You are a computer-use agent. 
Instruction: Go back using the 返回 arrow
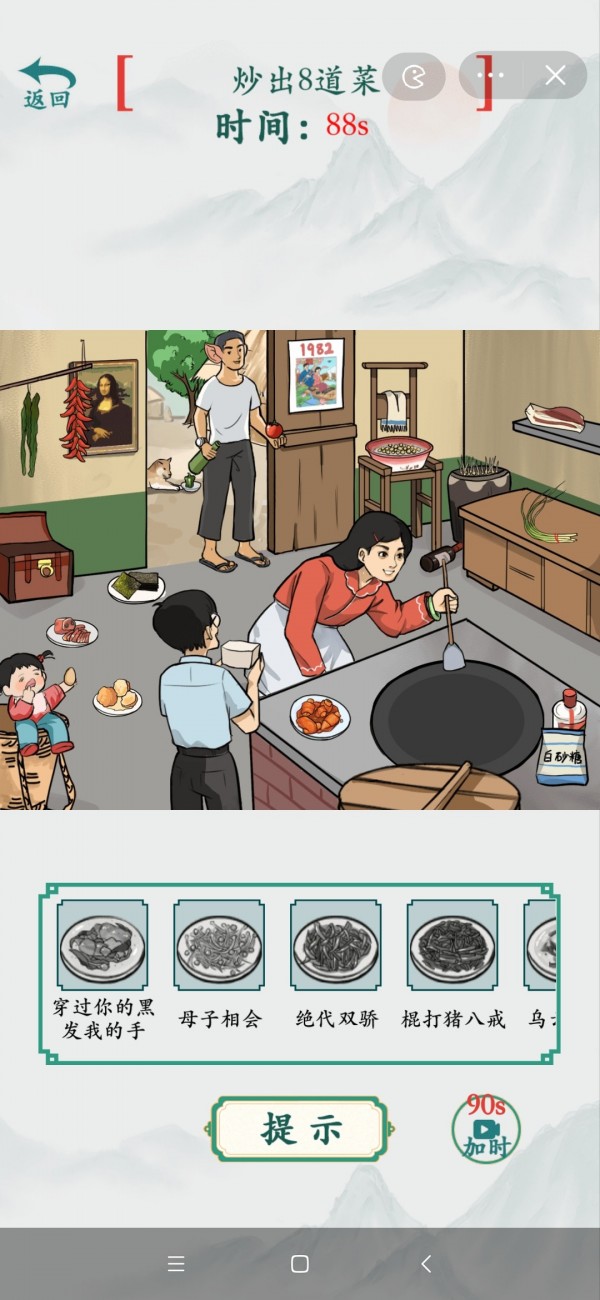click(47, 84)
